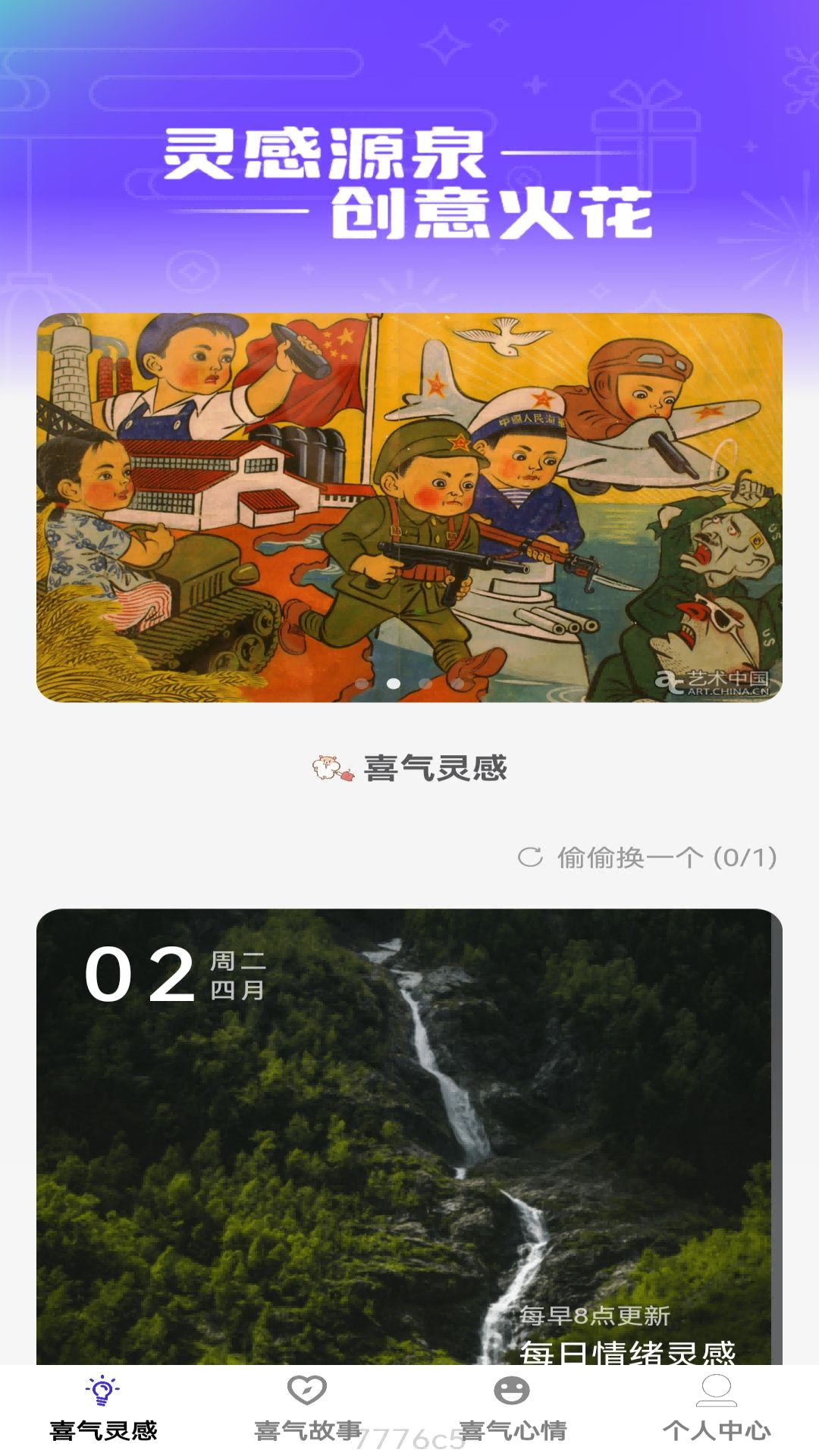Switch to the first carousel dot
This screenshot has height=1456, width=819.
(362, 684)
